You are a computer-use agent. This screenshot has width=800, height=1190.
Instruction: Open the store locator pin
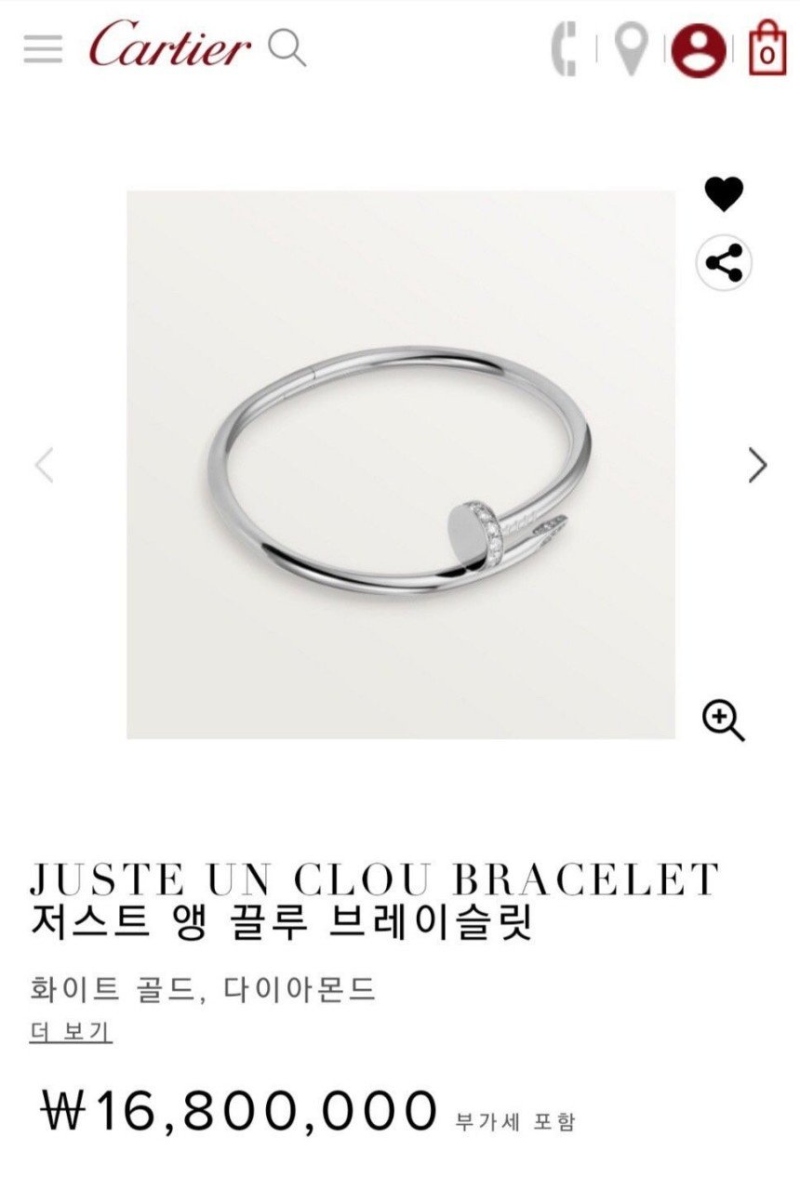pyautogui.click(x=629, y=49)
